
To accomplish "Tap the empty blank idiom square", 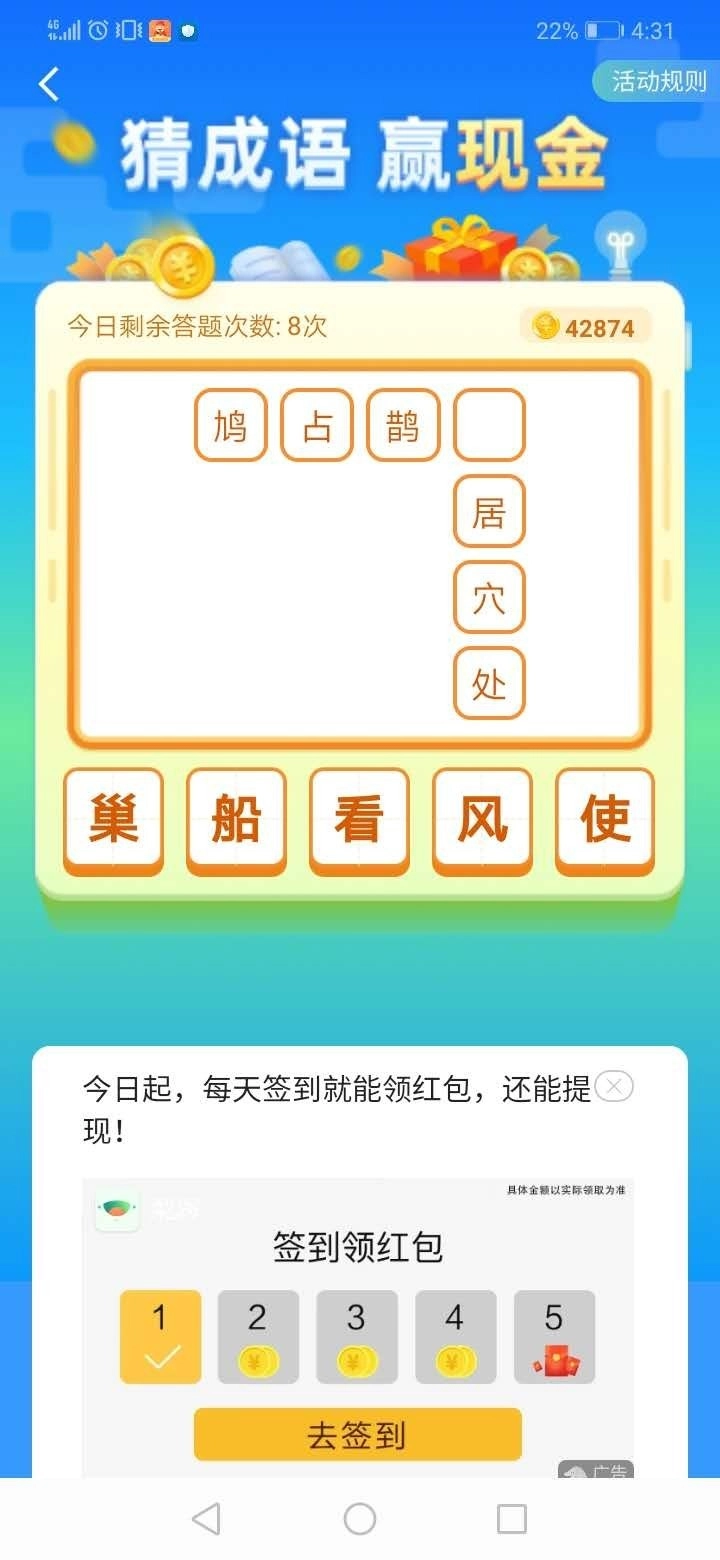I will pos(489,426).
